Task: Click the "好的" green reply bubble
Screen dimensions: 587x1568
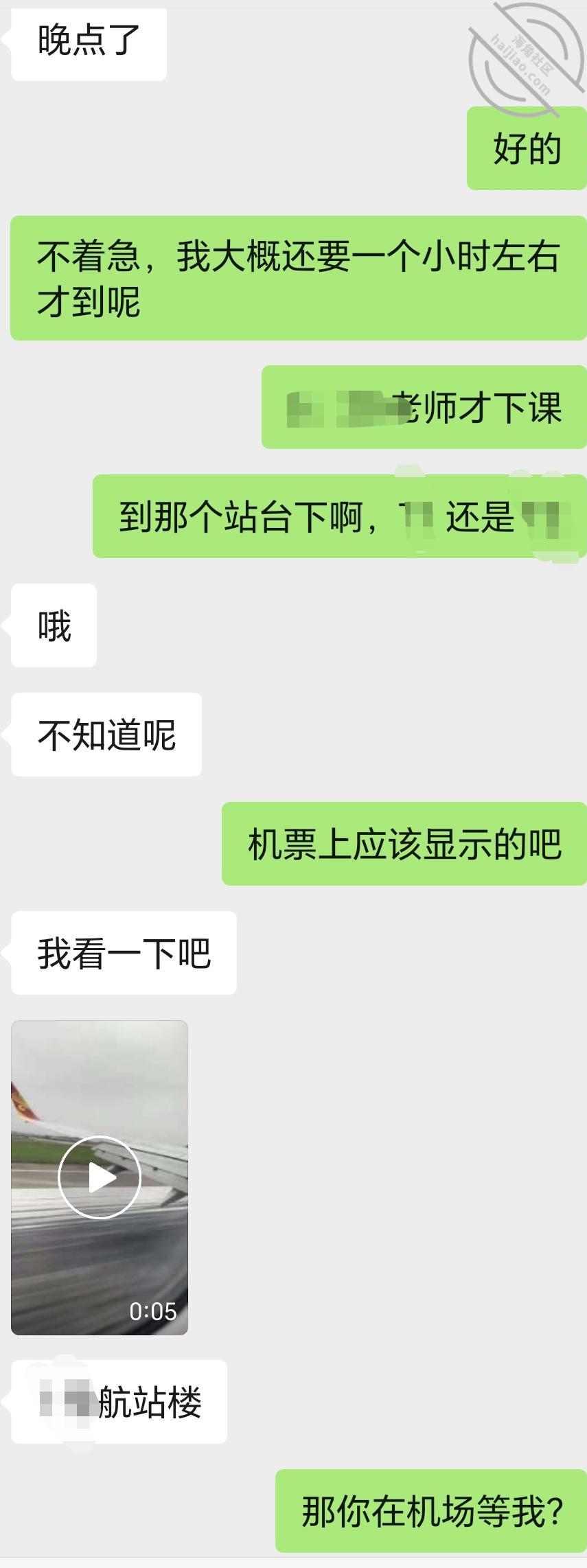Action: pyautogui.click(x=526, y=148)
